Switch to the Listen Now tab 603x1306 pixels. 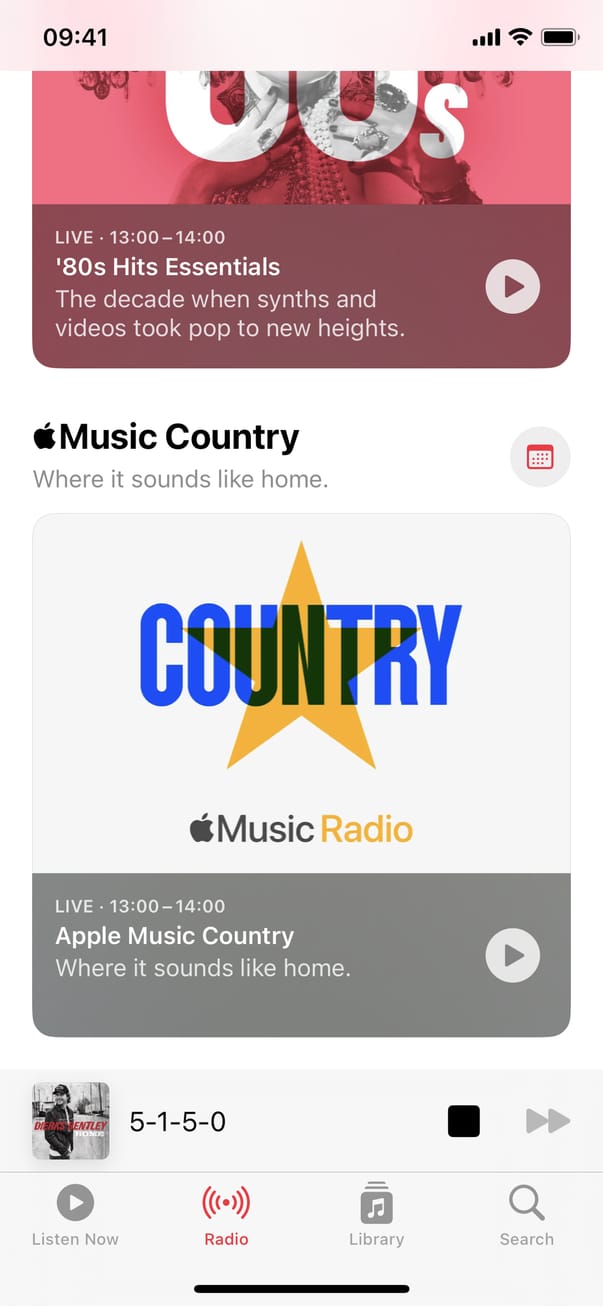pos(75,1214)
